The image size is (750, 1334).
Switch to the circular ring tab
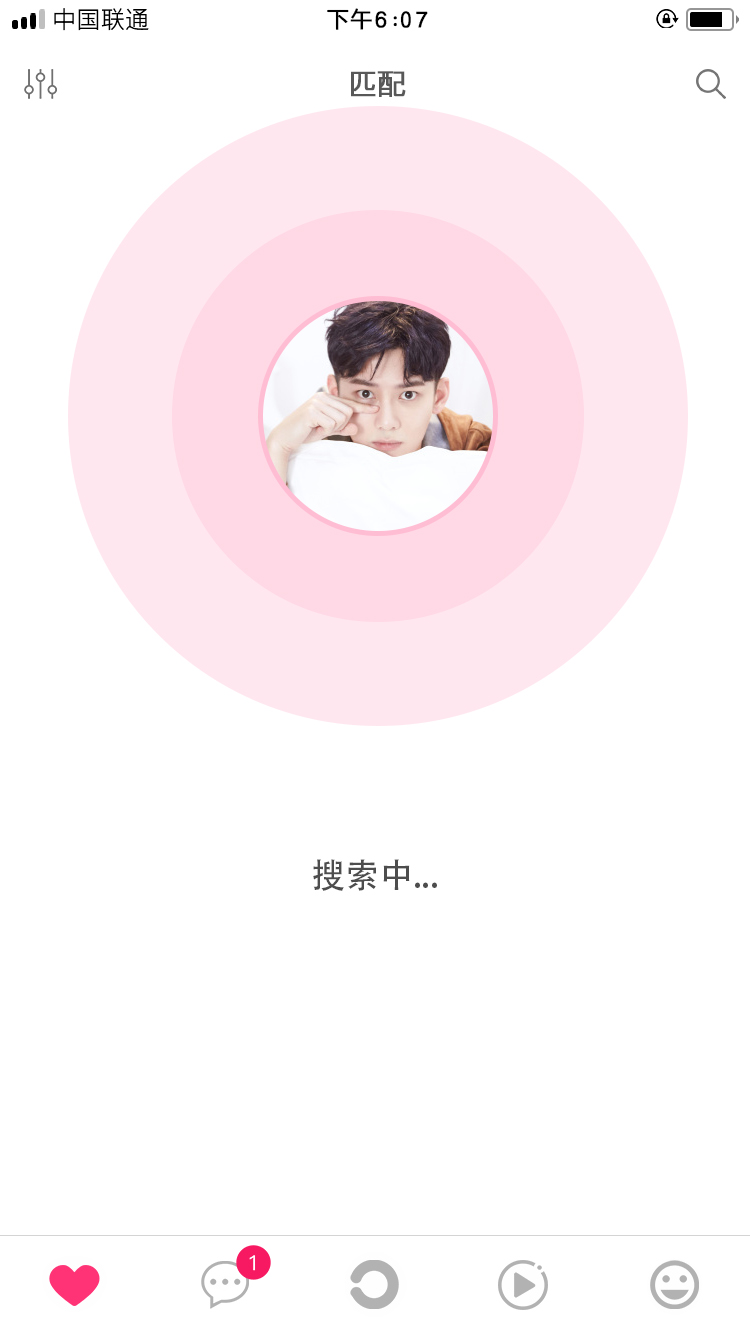tap(374, 1284)
